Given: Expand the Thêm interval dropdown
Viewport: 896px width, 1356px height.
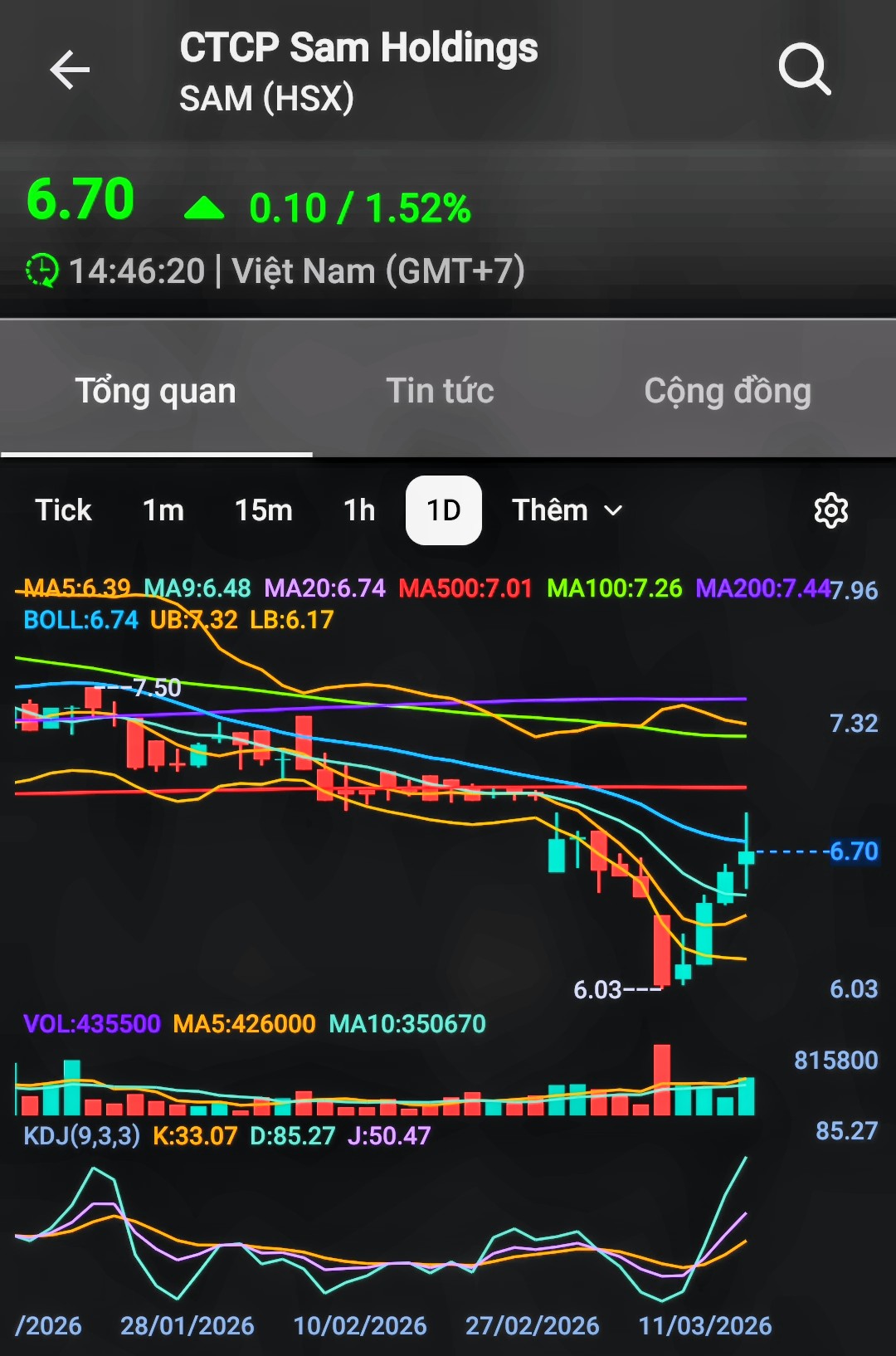Looking at the screenshot, I should [x=567, y=510].
